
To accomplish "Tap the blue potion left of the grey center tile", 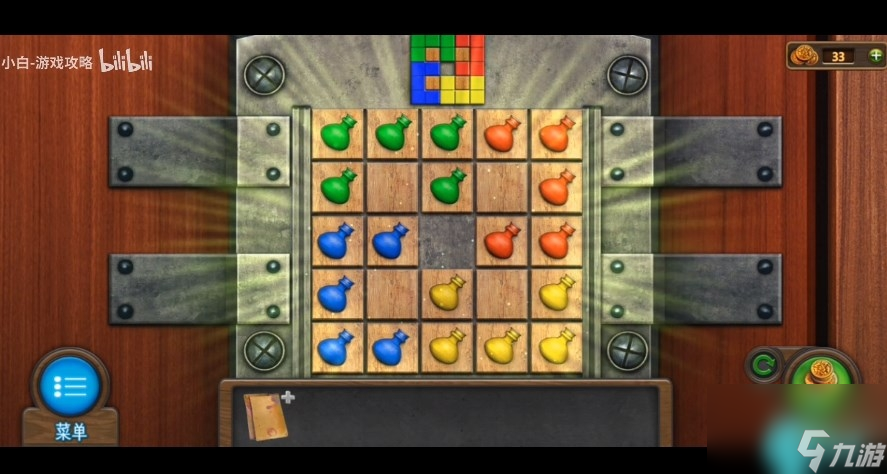I will click(x=392, y=241).
